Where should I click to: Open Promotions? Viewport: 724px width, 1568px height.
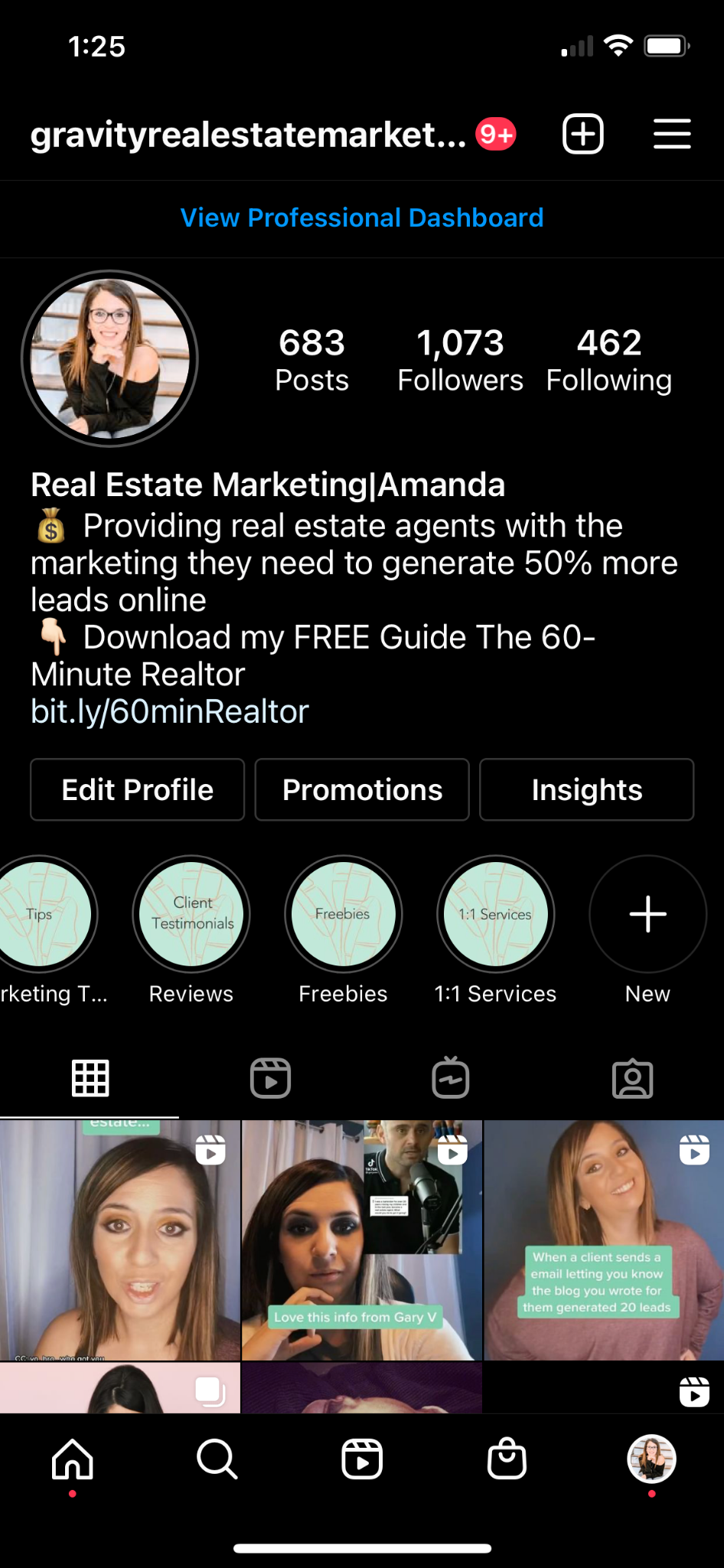[362, 789]
